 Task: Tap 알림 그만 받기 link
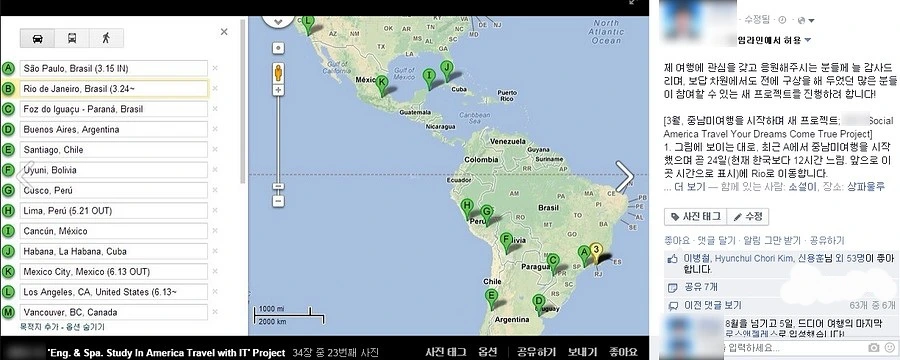point(771,241)
